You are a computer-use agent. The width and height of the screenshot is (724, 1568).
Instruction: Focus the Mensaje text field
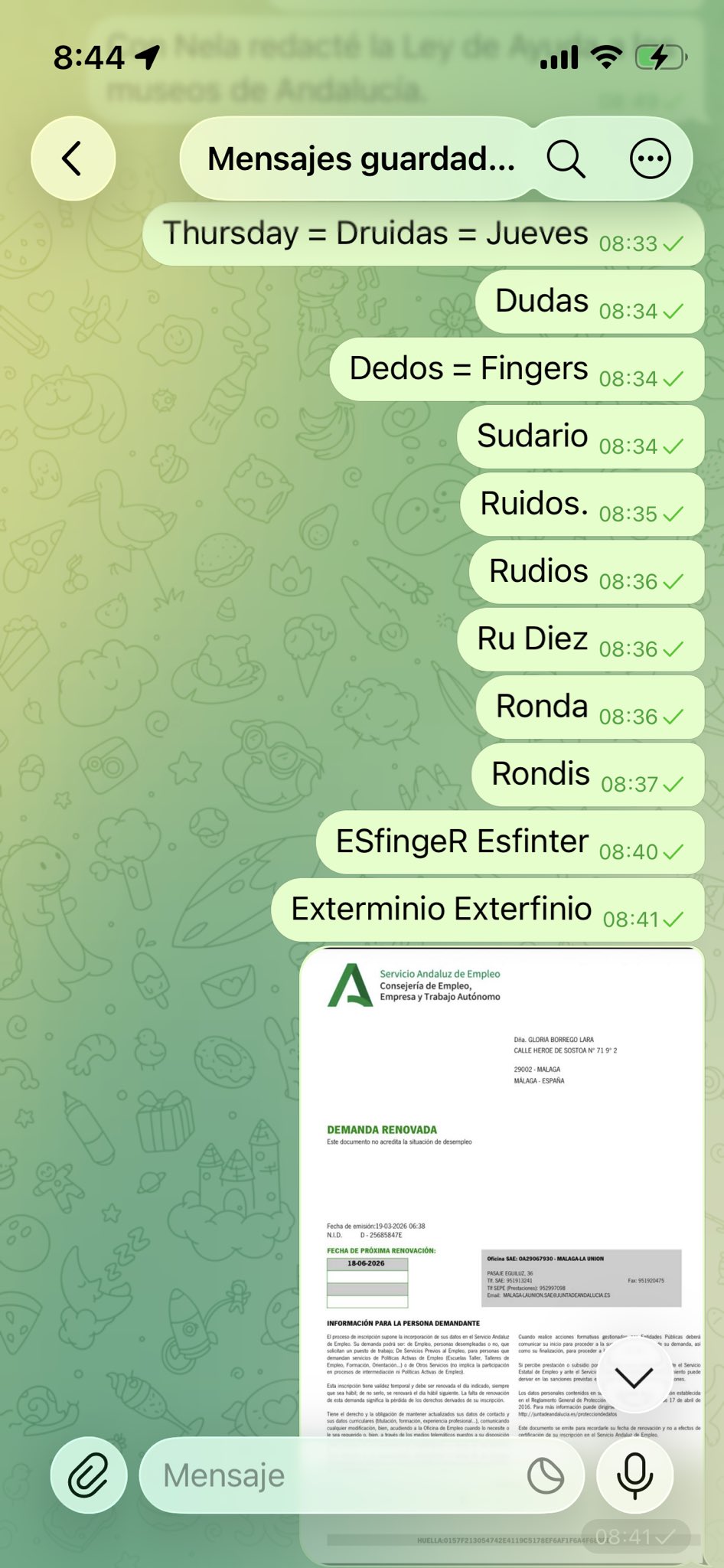tap(337, 1475)
